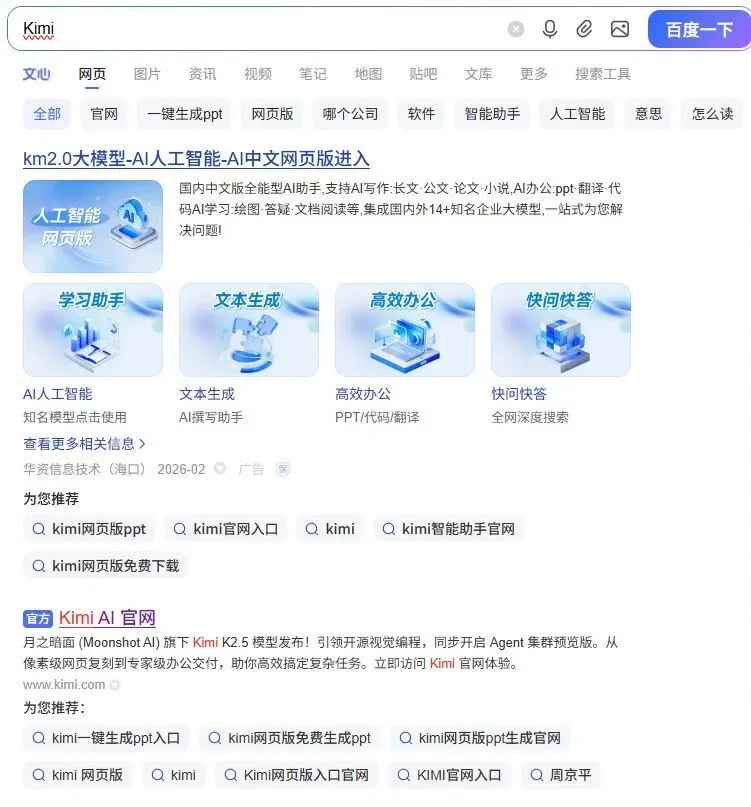Viewport: 751px width, 807px height.
Task: Search suggestion 周京平
Action: (x=561, y=775)
